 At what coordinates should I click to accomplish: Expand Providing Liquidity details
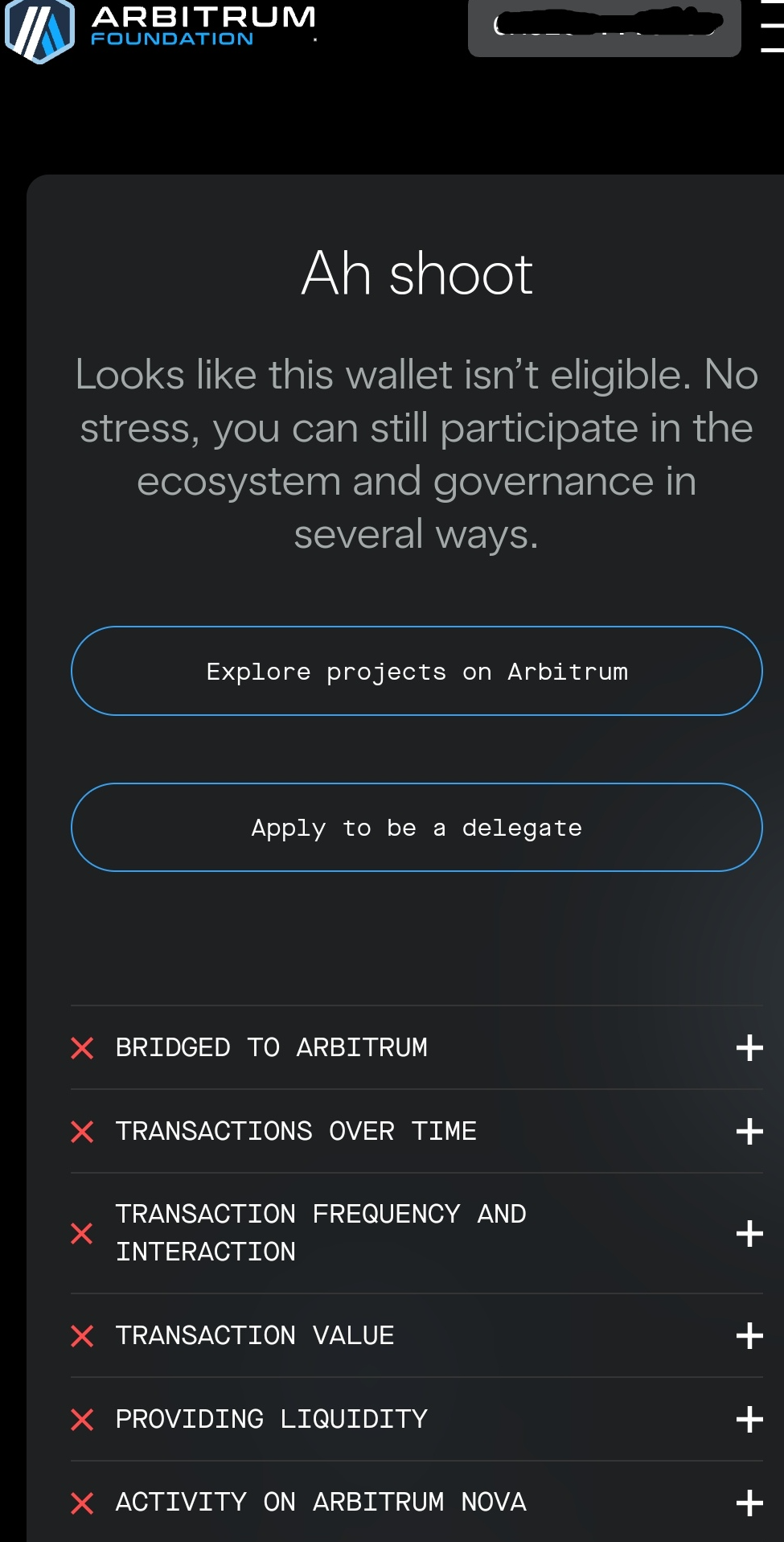[x=749, y=1419]
